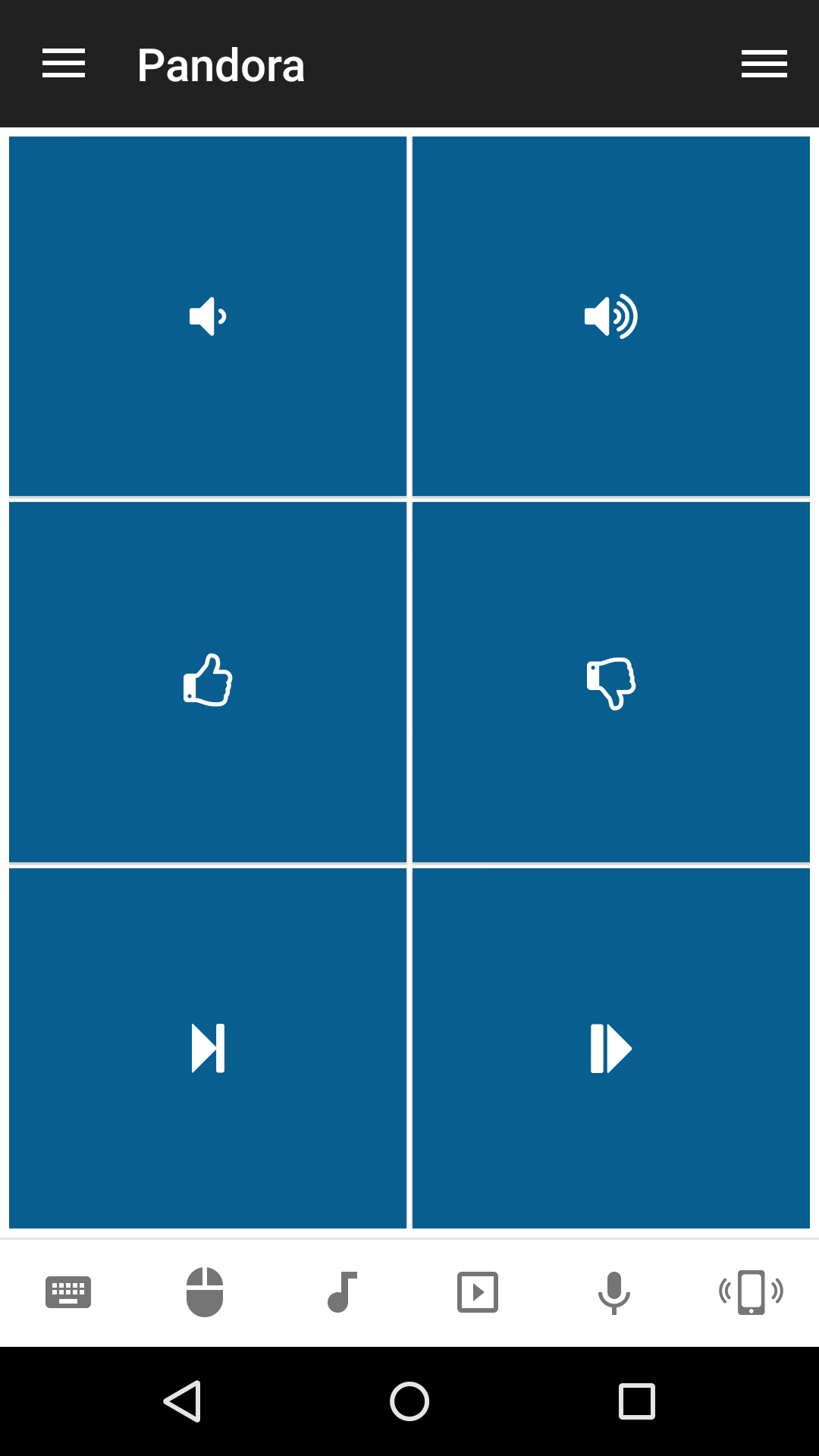Switch to the keyboard tab
This screenshot has height=1456, width=819.
pos(68,1292)
